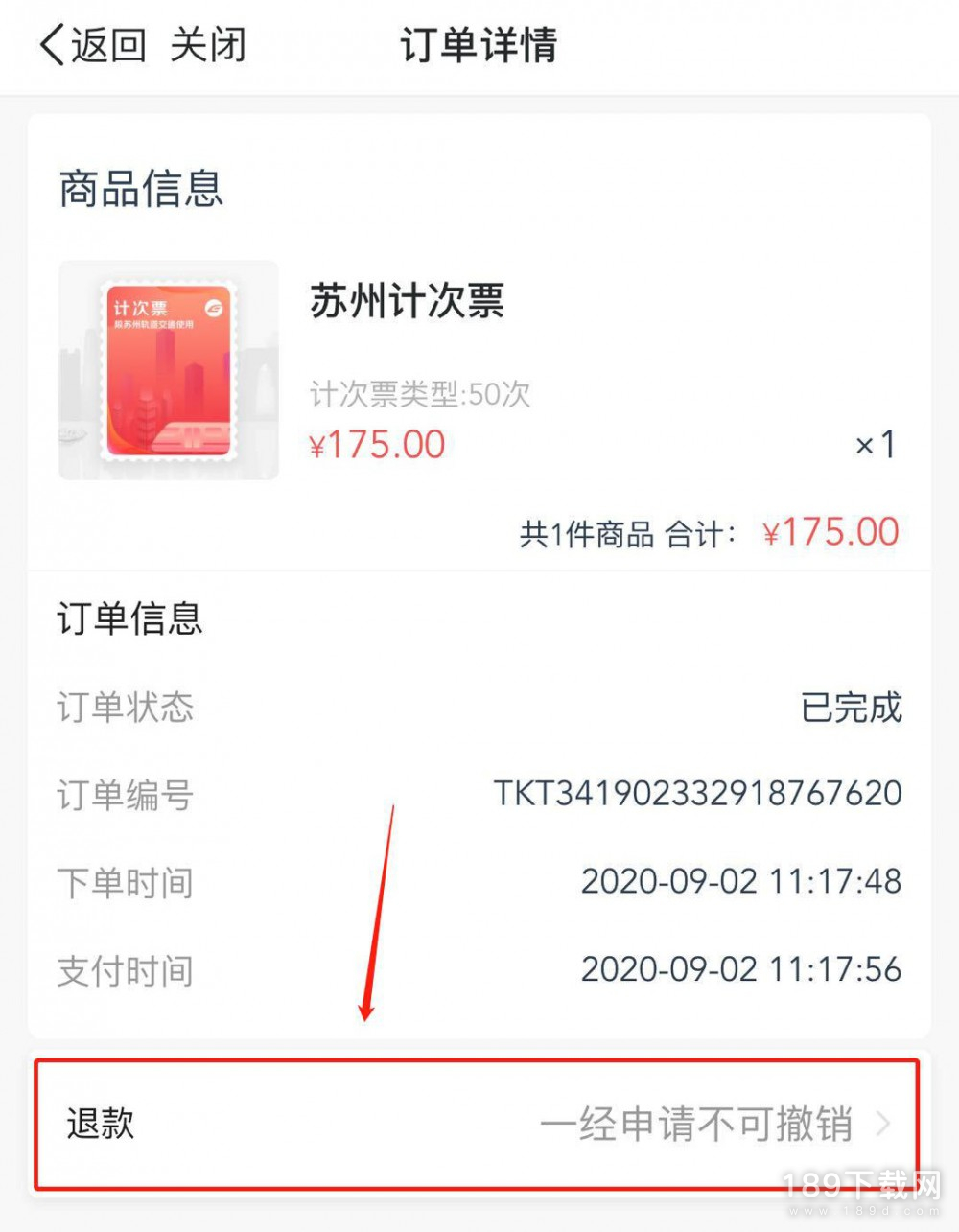Go back using the 返回 button
959x1232 pixels.
coord(93,45)
